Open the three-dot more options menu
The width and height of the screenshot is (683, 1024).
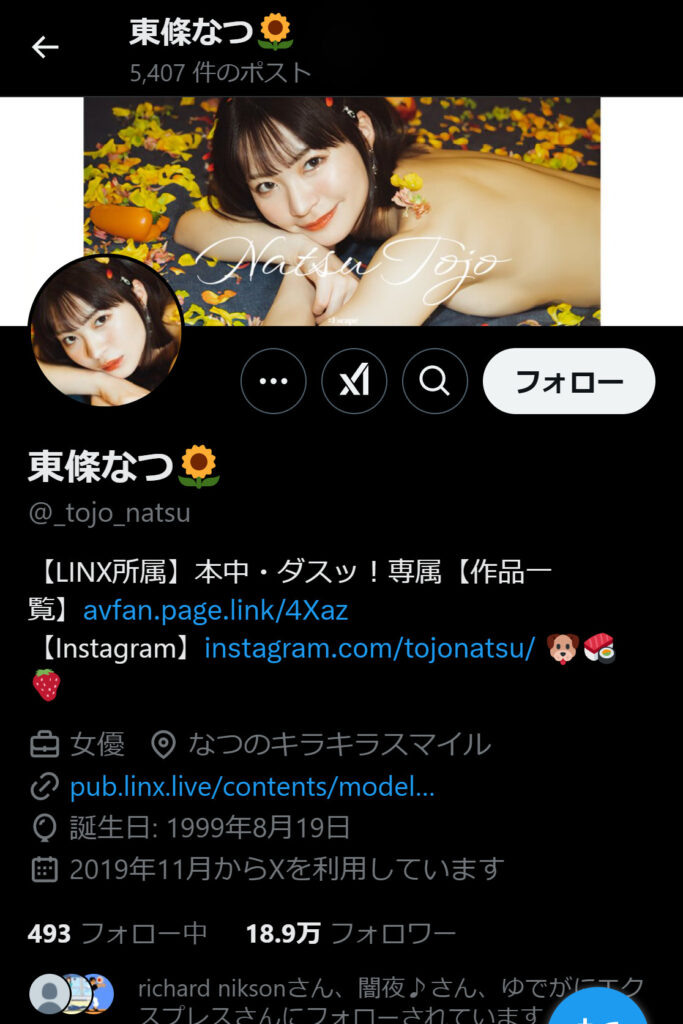tap(273, 381)
